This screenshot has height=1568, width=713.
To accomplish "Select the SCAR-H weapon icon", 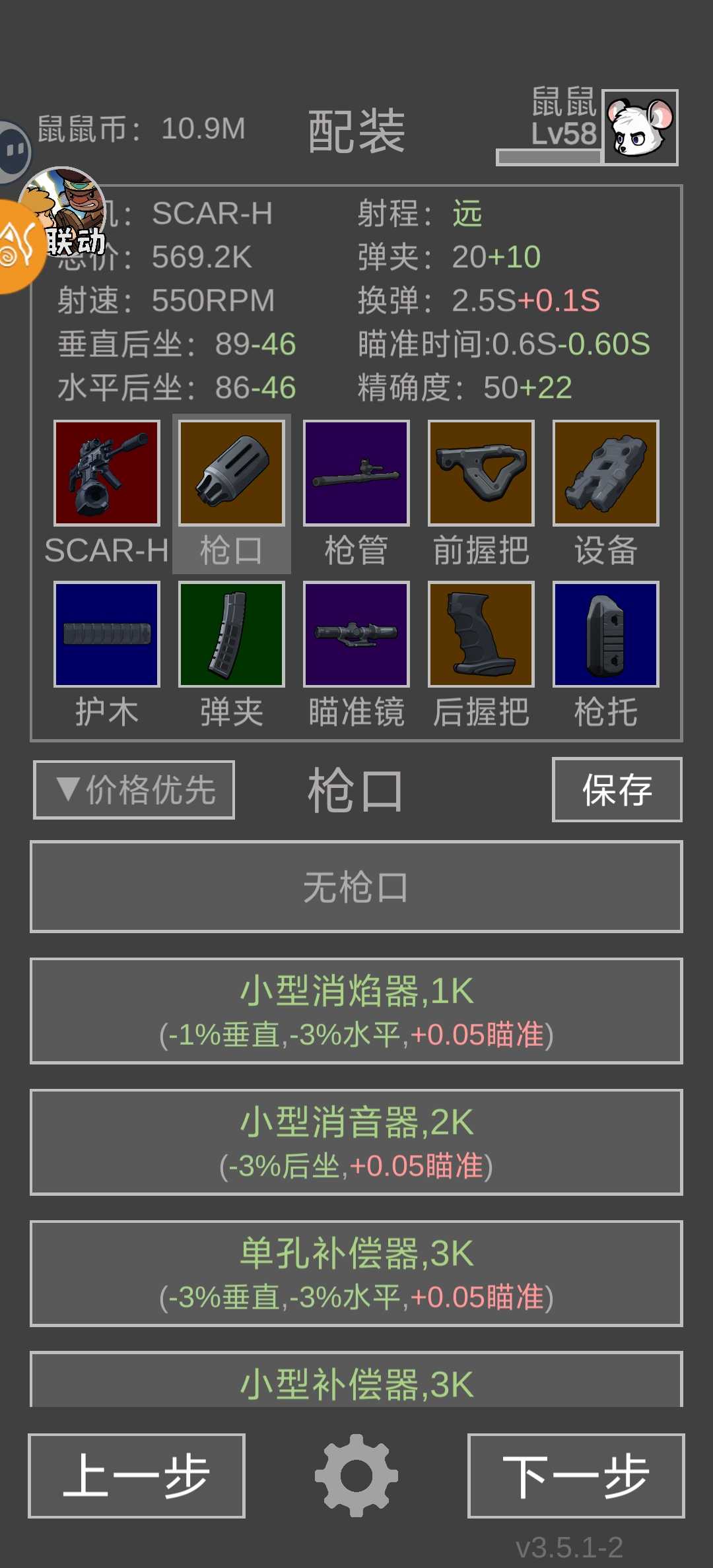I will point(106,473).
